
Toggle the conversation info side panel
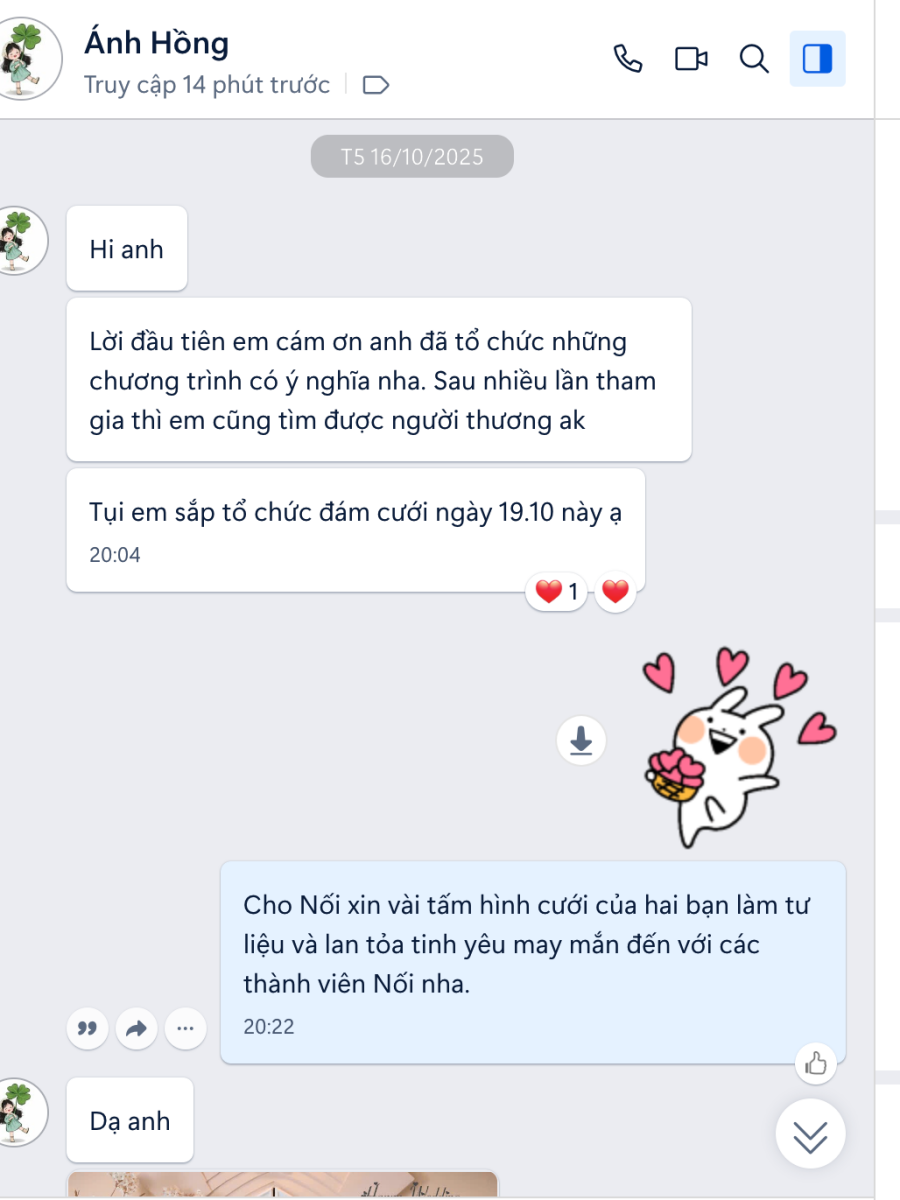tap(817, 59)
